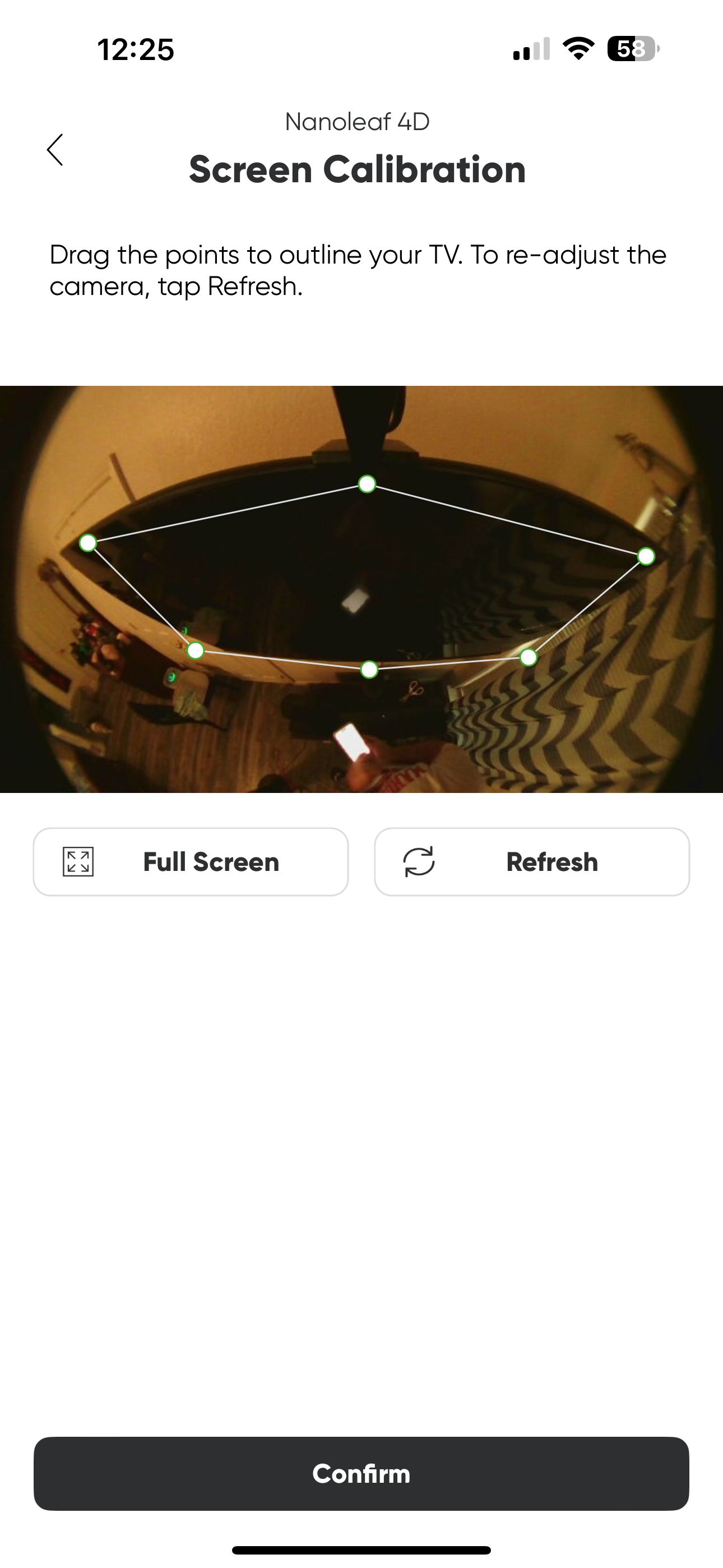Select the top-center calibration point
723x1568 pixels.
click(367, 485)
